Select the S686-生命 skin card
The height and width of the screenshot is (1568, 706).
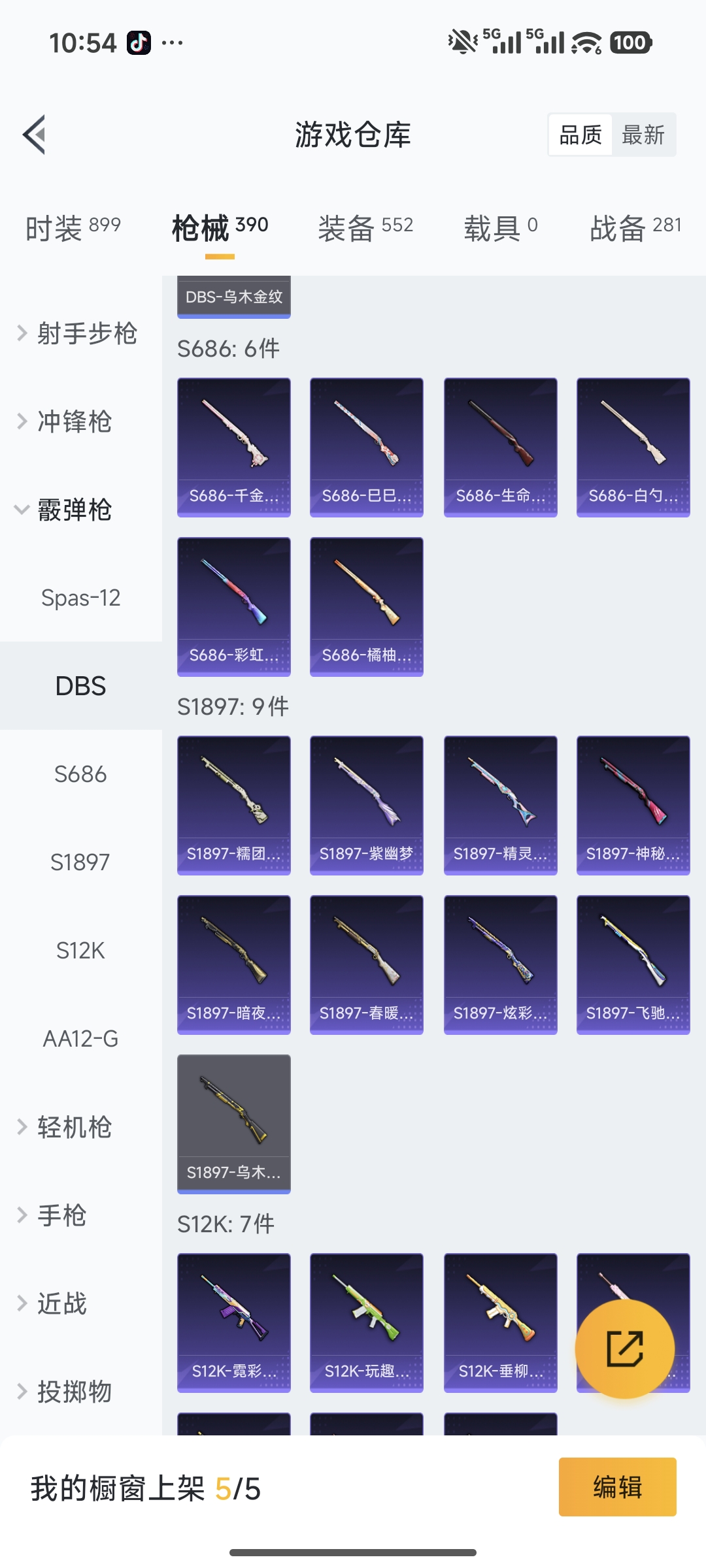499,446
